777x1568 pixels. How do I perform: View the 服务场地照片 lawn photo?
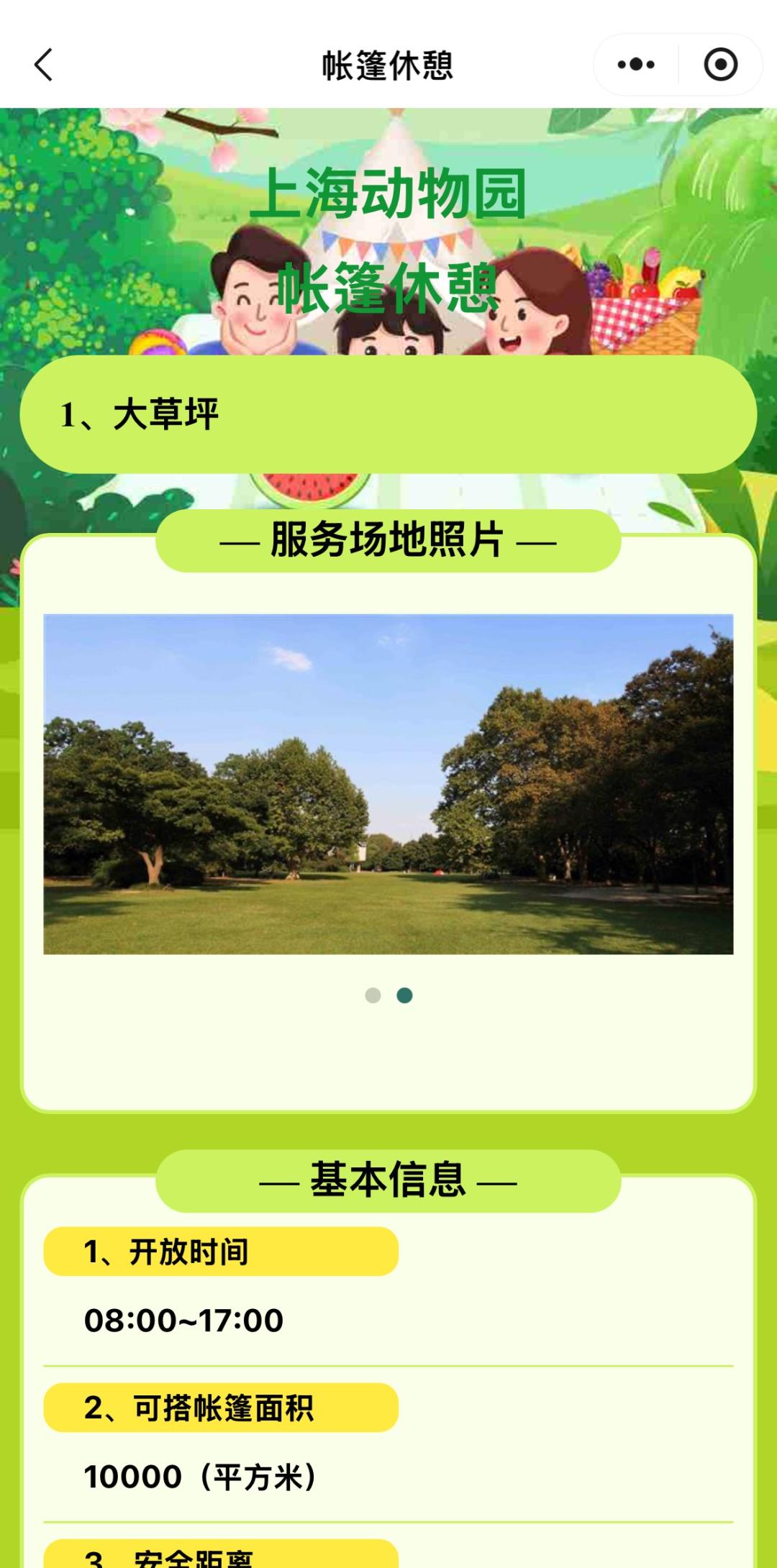(388, 784)
